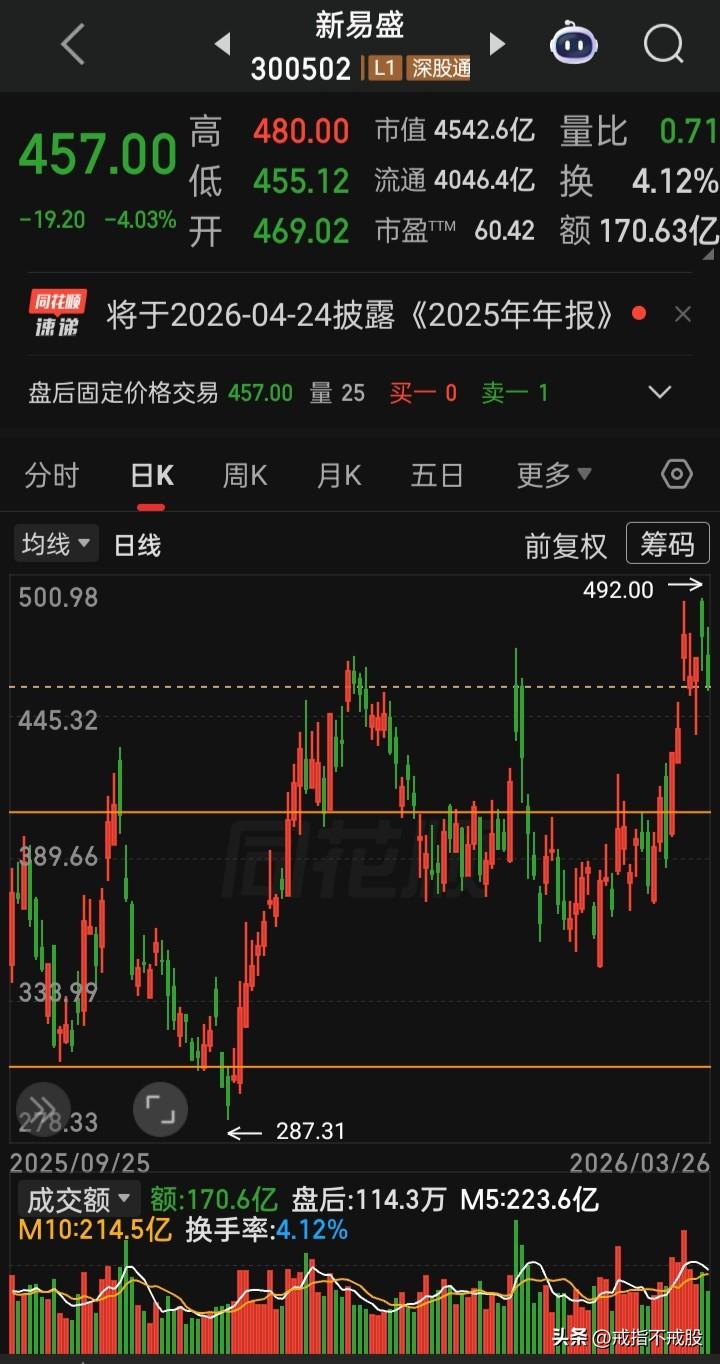720x1364 pixels.
Task: Expand the after-hours trading details chevron
Action: tap(659, 392)
